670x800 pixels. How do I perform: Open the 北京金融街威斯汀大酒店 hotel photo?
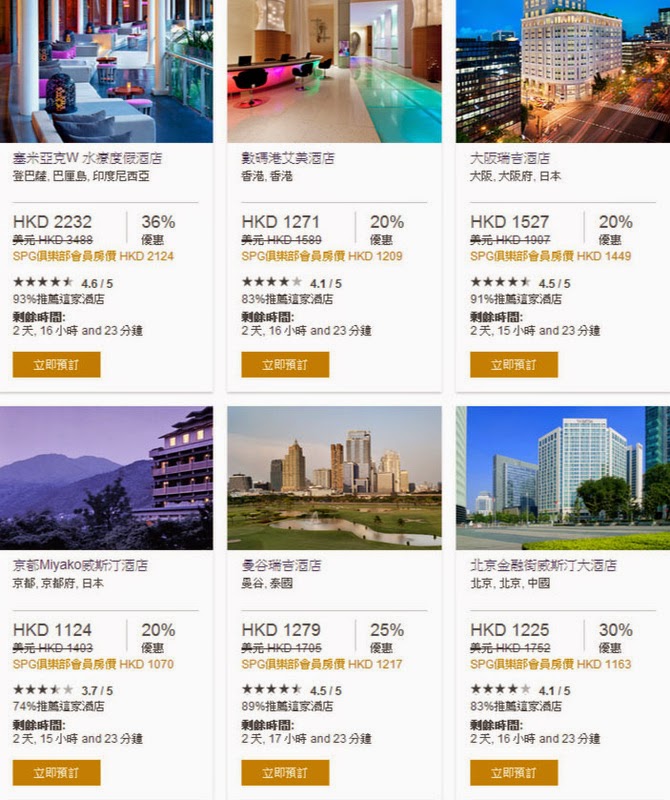[563, 478]
